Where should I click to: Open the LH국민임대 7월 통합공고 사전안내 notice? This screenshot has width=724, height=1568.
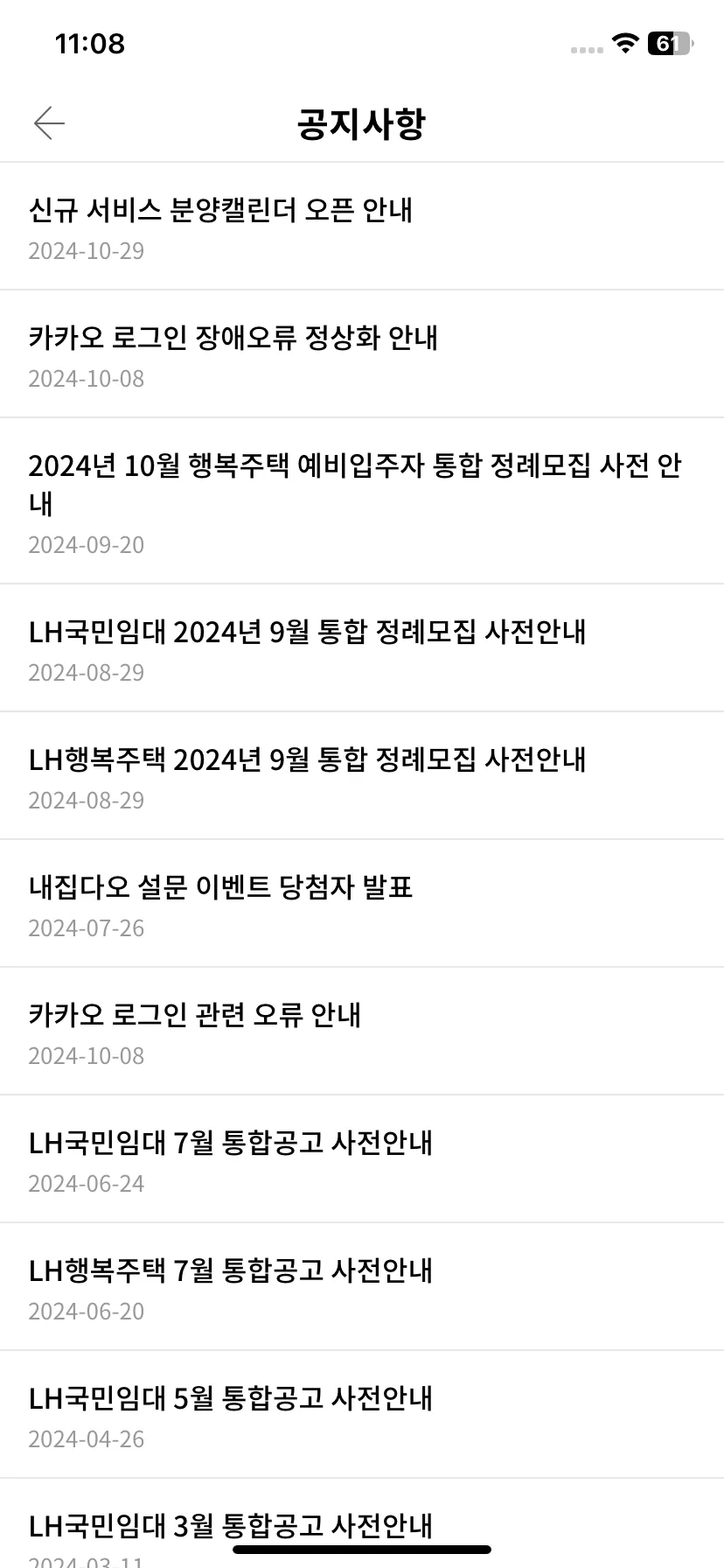tap(230, 1143)
